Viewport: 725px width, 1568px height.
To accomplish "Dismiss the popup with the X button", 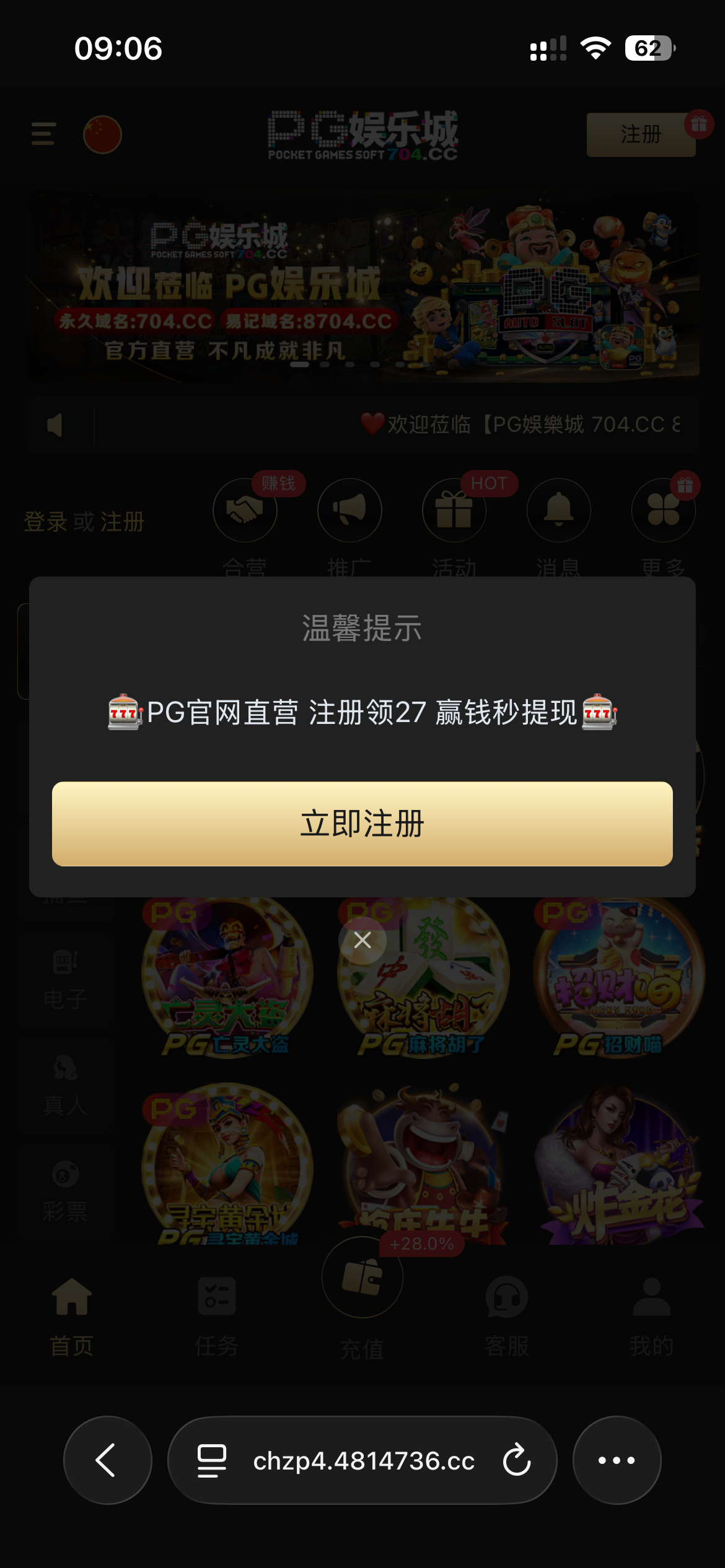I will tap(362, 940).
